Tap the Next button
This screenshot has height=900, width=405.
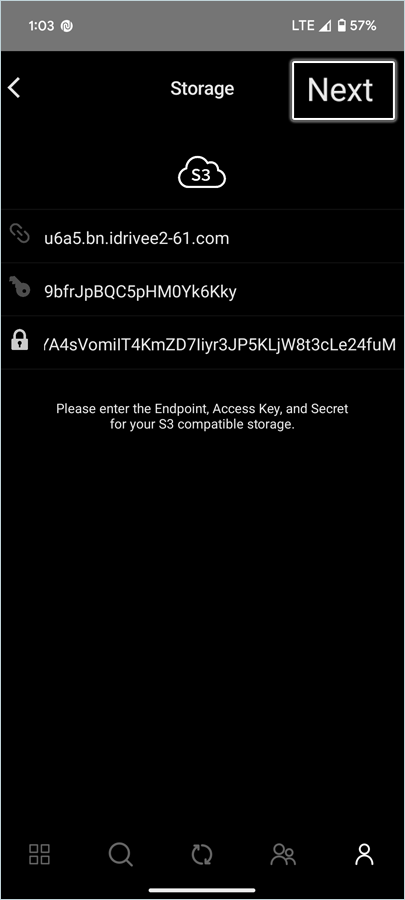click(343, 90)
